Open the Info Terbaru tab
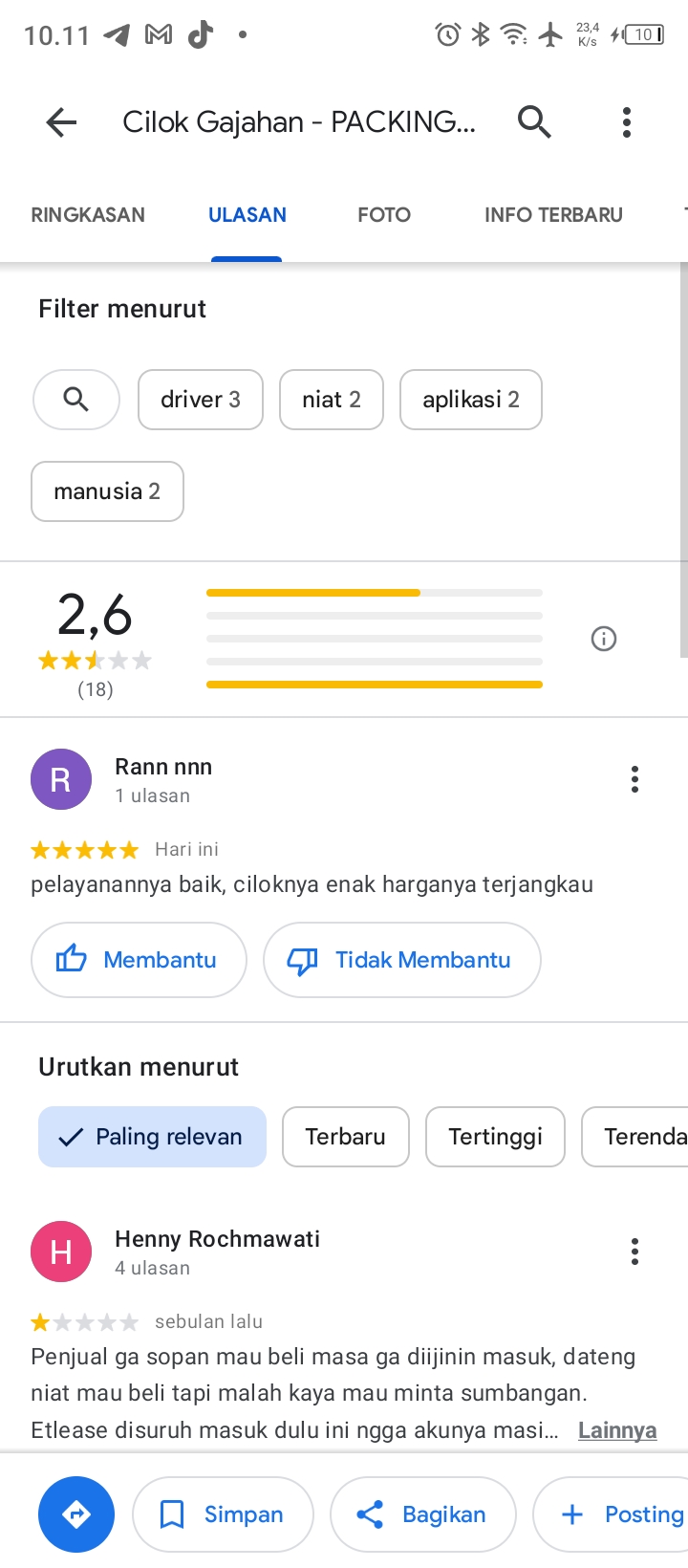This screenshot has height=1568, width=688. (x=553, y=215)
